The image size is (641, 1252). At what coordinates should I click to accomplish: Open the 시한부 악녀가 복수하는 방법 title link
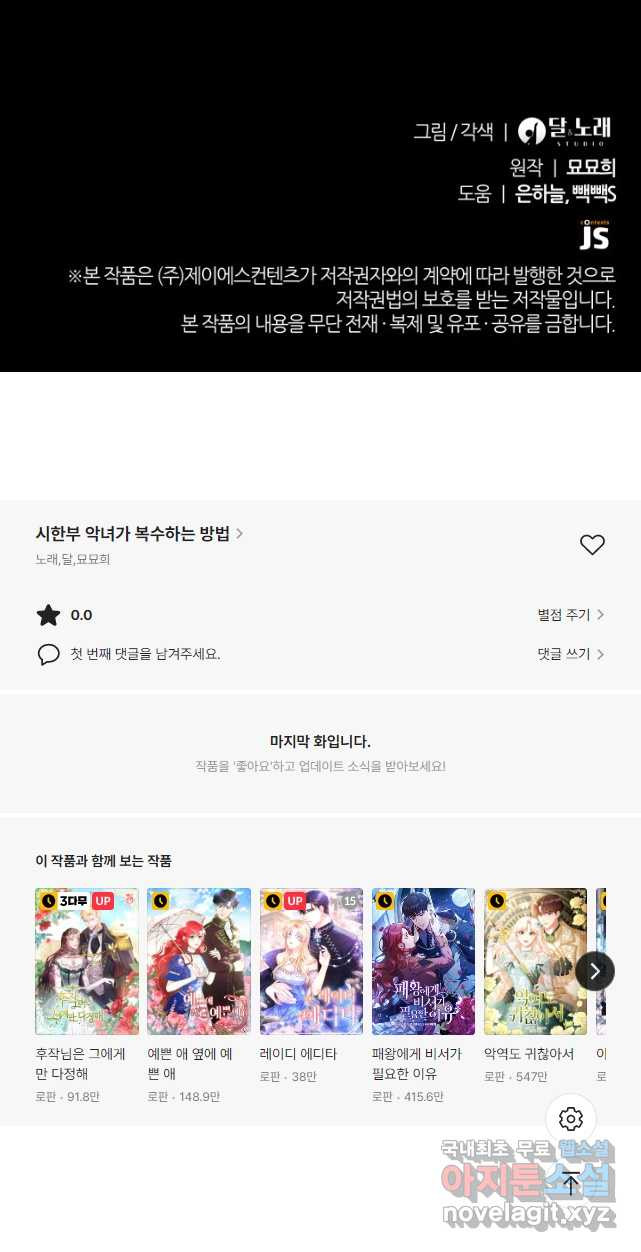pos(139,534)
